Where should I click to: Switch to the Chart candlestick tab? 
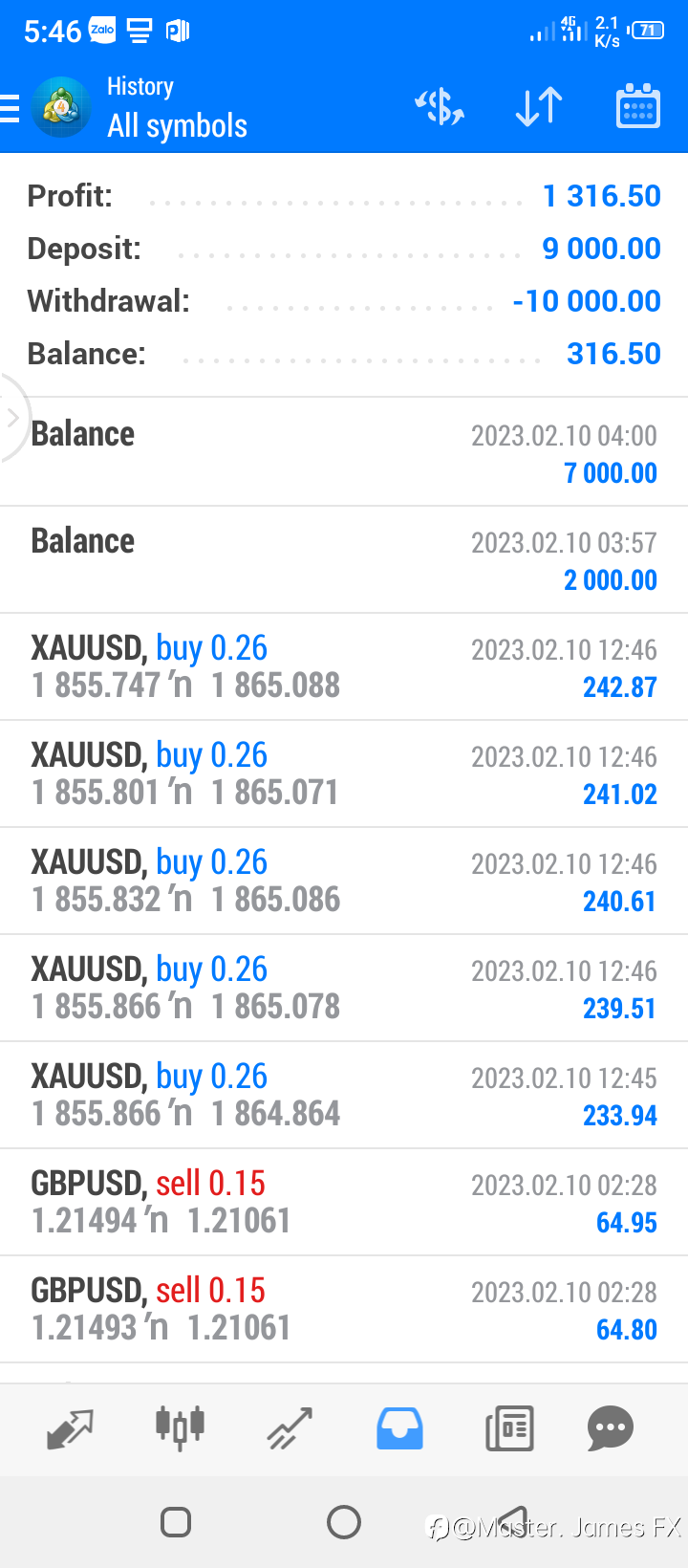[180, 1429]
